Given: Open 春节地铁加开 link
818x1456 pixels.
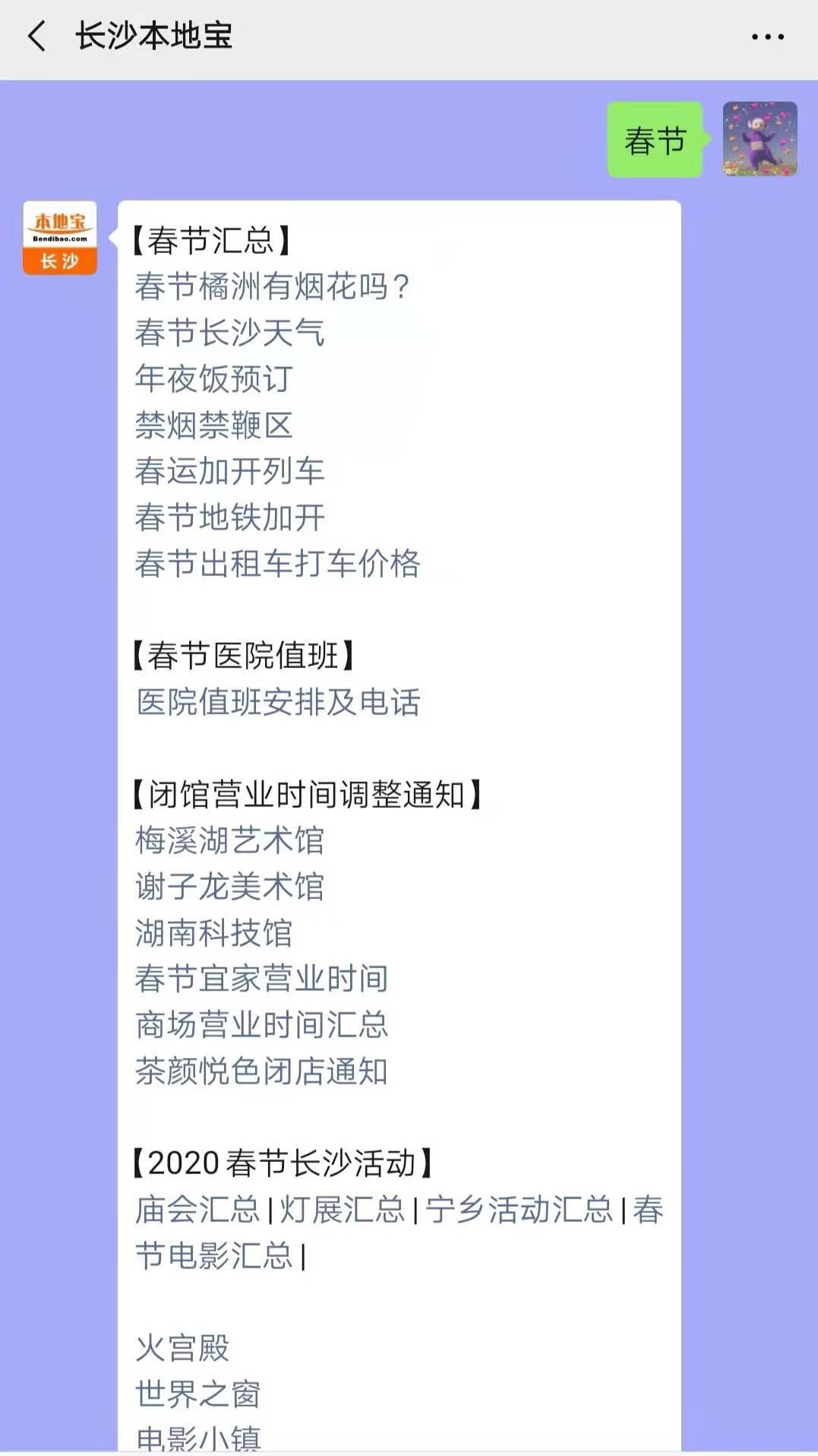Looking at the screenshot, I should pos(229,518).
